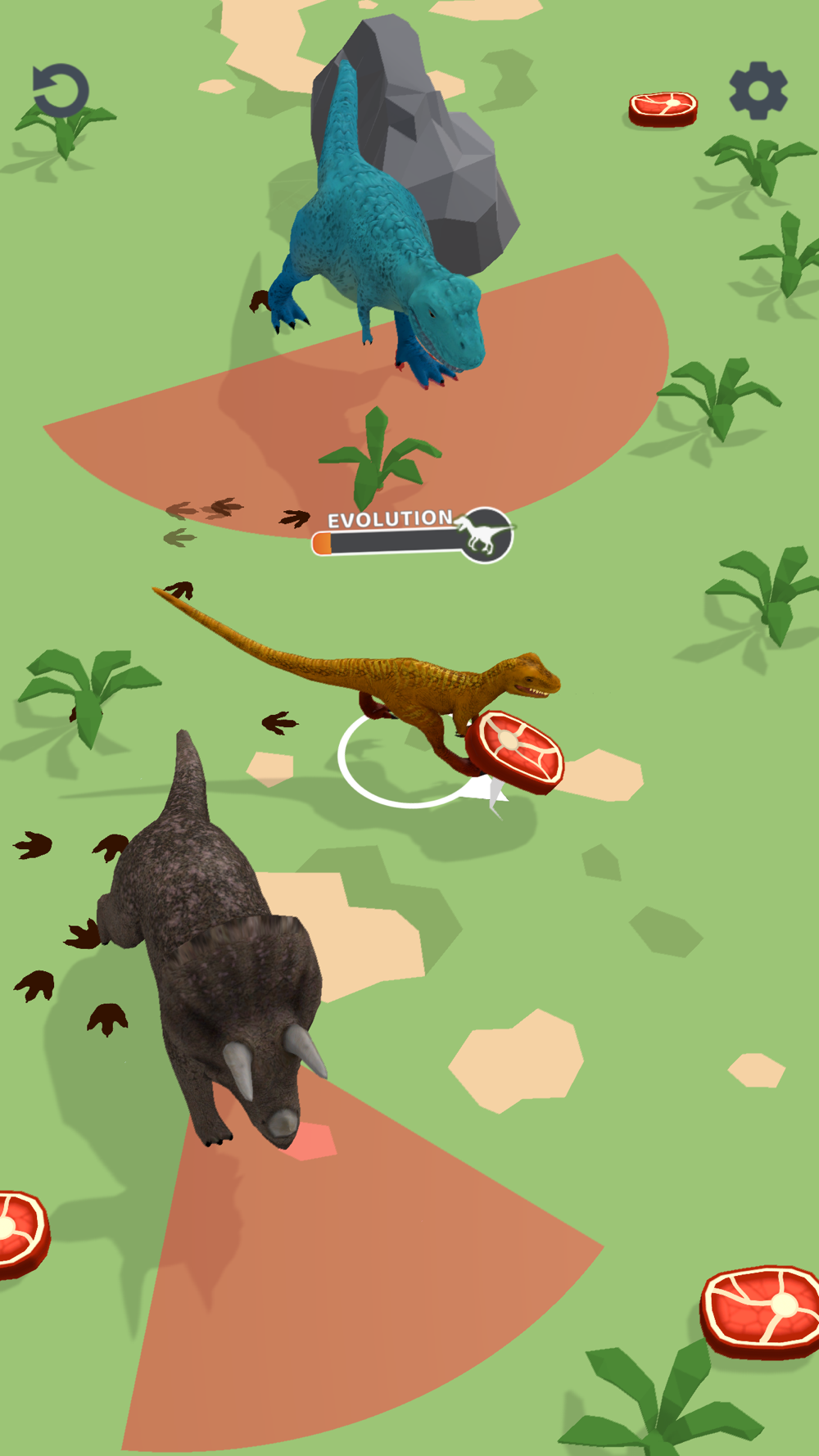The width and height of the screenshot is (819, 1456).
Task: Tap the restart level arrow icon
Action: [60, 90]
